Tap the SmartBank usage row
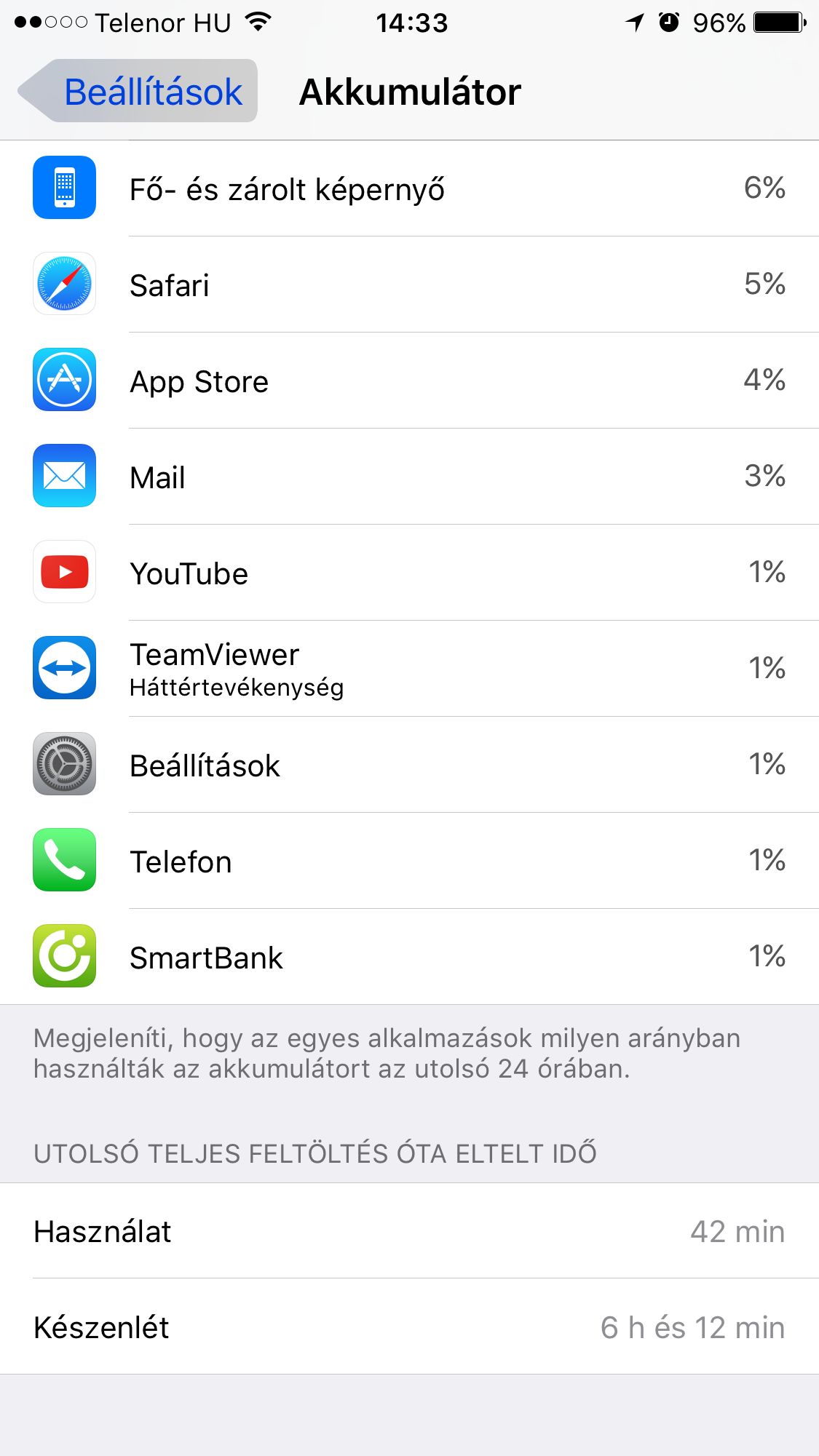Image resolution: width=819 pixels, height=1456 pixels. click(409, 957)
